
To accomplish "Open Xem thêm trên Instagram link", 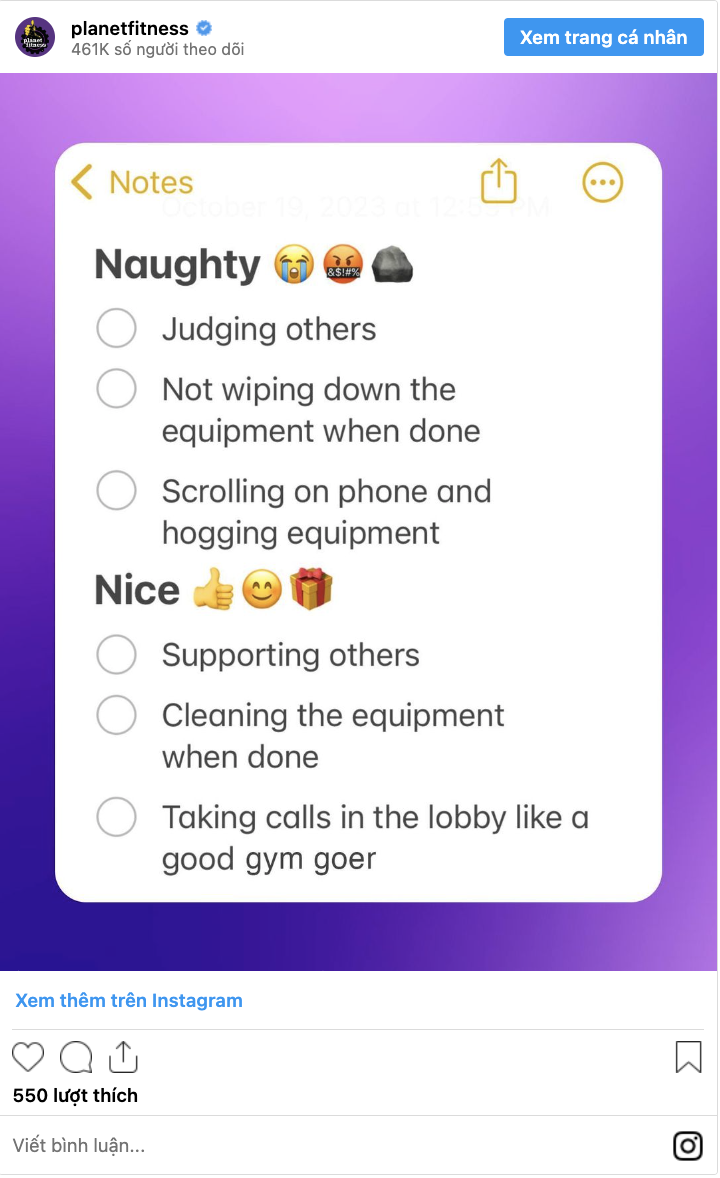I will pos(129,1000).
